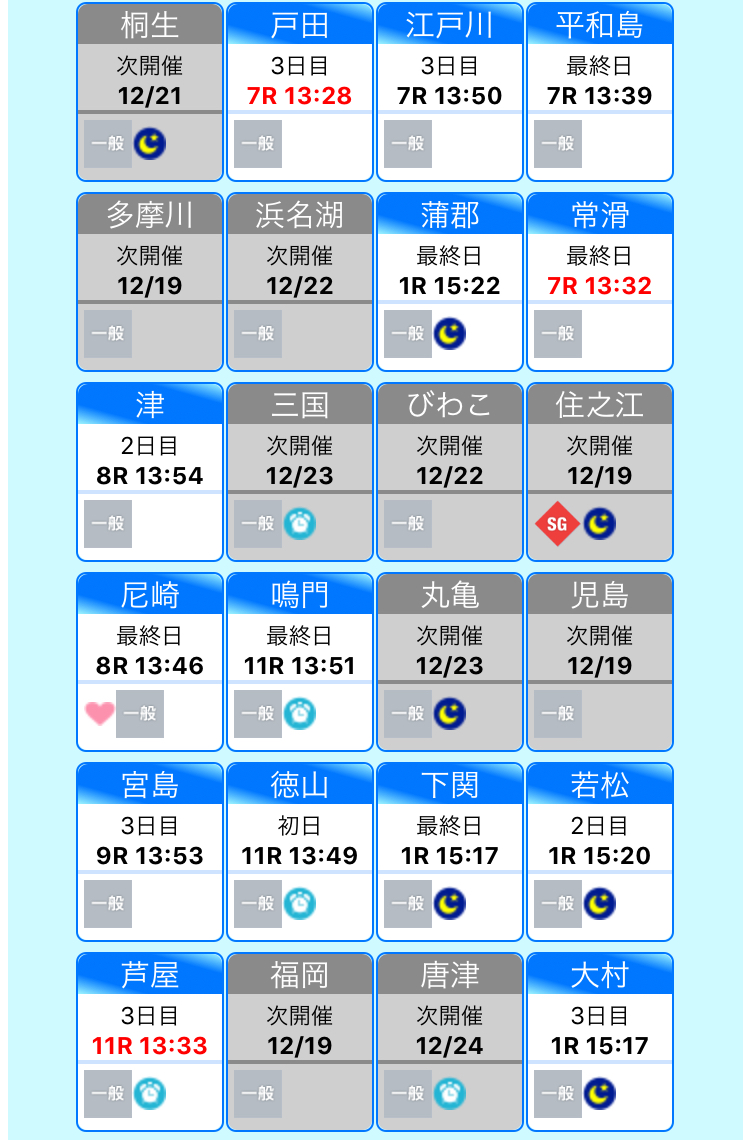Tap the 徳山 venue card
The width and height of the screenshot is (750, 1140).
pos(300,852)
